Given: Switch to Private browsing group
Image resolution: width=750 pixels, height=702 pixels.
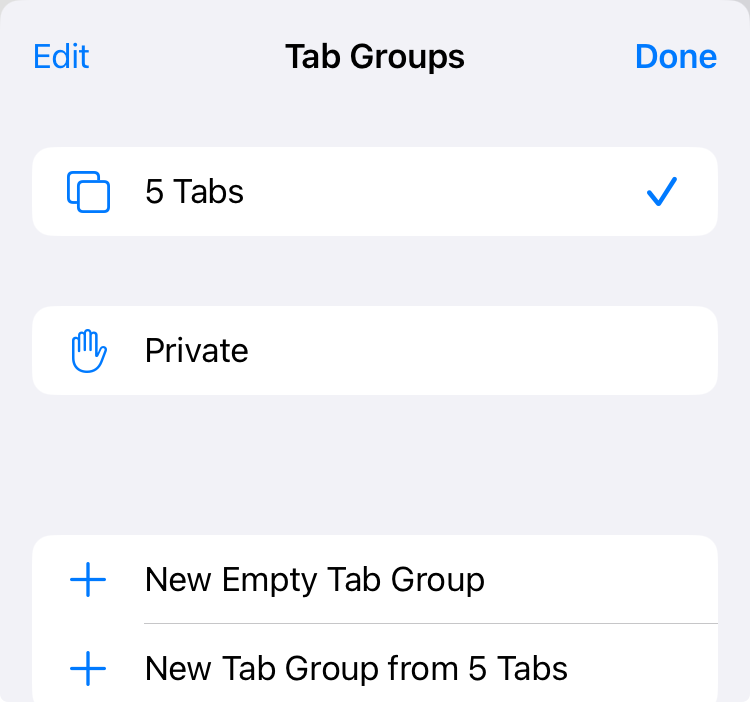Looking at the screenshot, I should 374,351.
